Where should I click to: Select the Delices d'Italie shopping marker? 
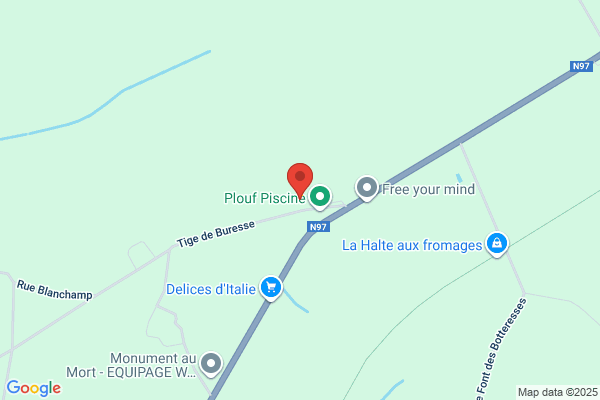tap(270, 288)
